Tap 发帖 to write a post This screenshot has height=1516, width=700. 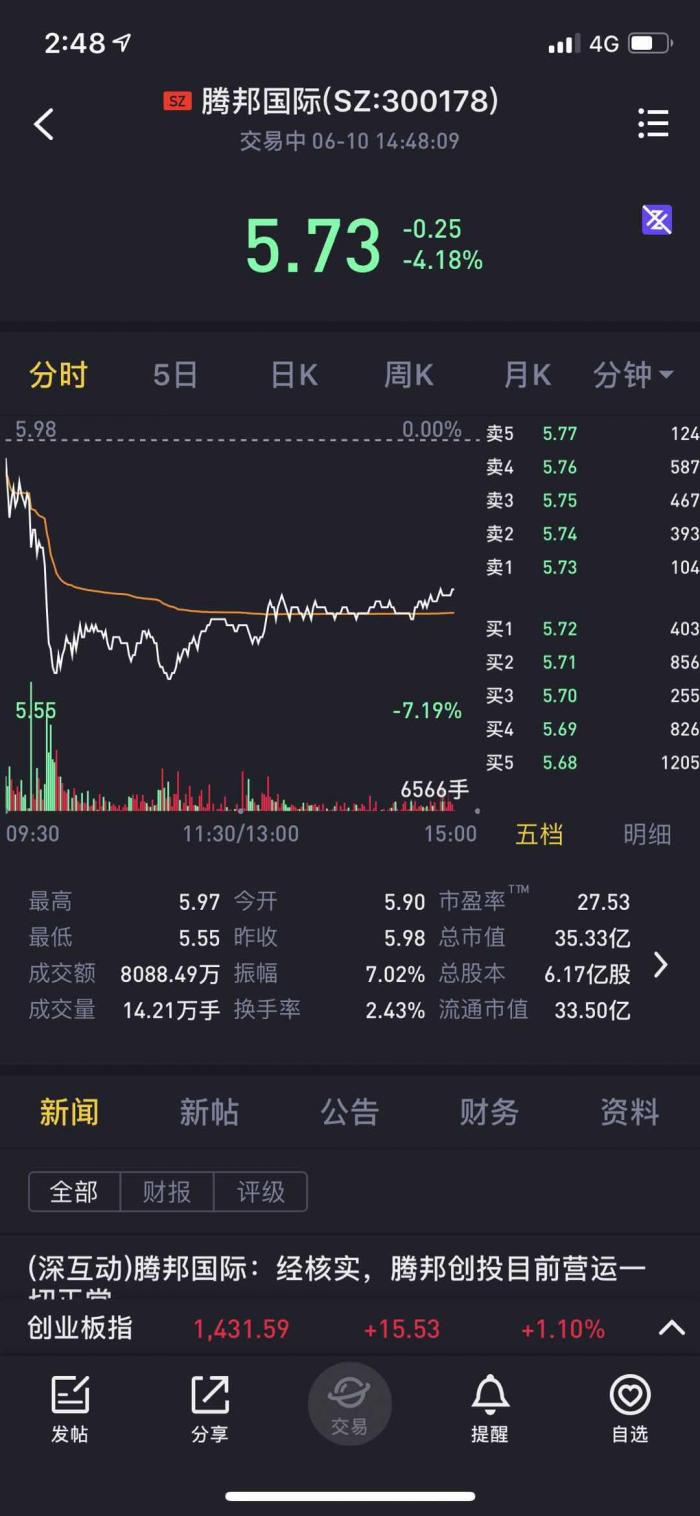(x=70, y=1408)
